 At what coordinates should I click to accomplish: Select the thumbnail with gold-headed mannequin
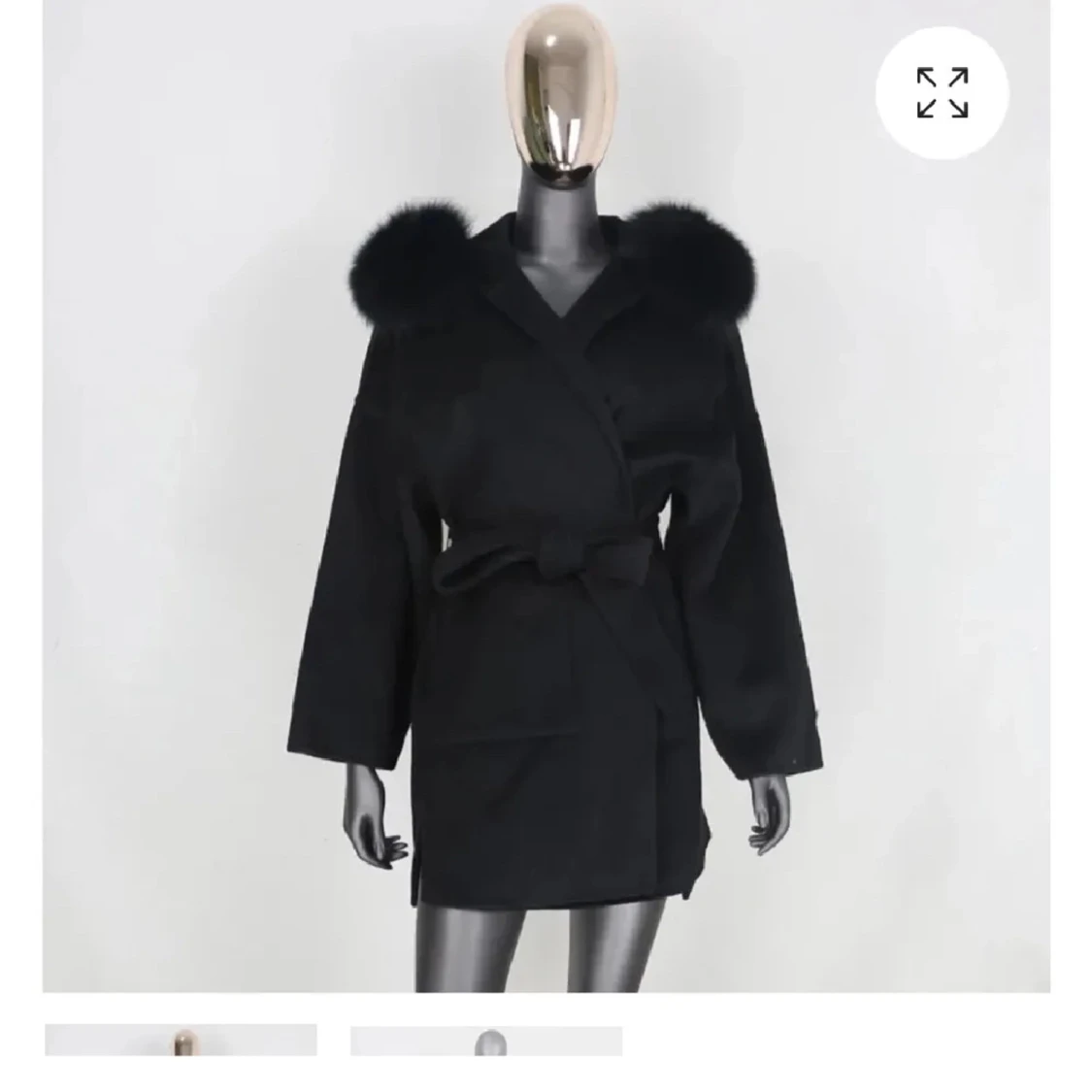pos(182,1040)
